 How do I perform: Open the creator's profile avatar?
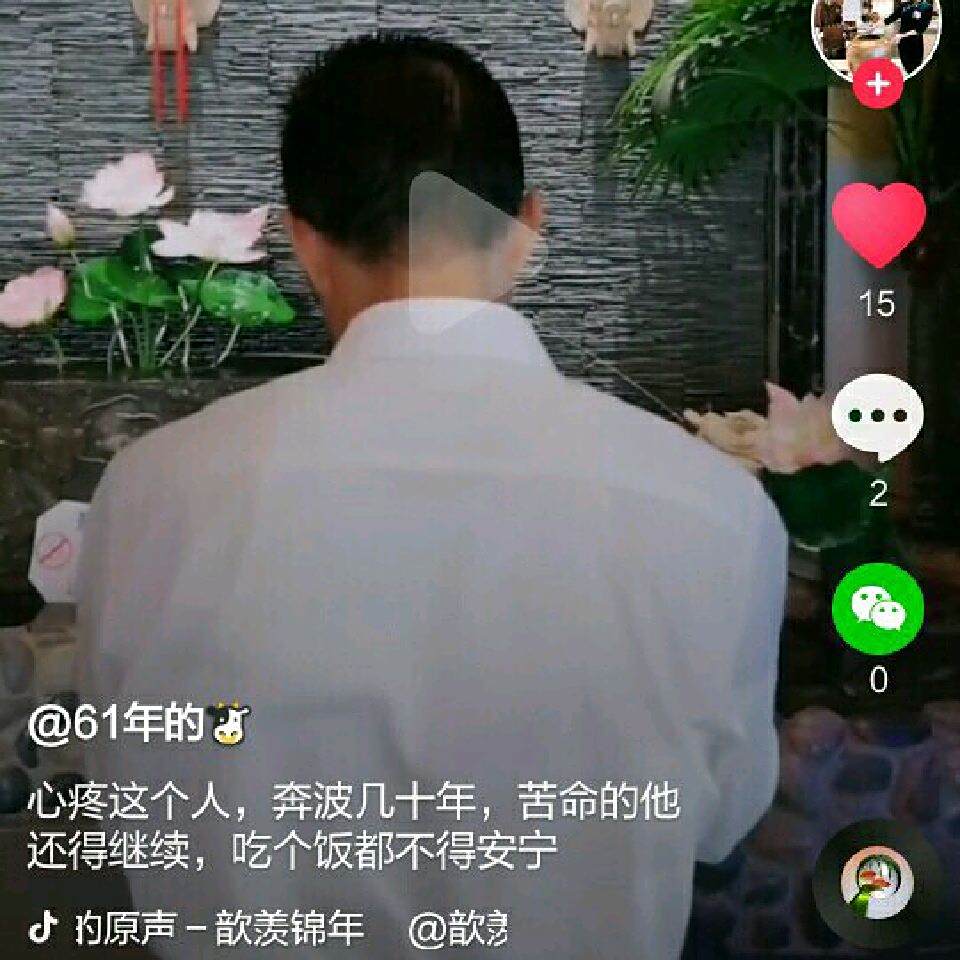tap(877, 32)
